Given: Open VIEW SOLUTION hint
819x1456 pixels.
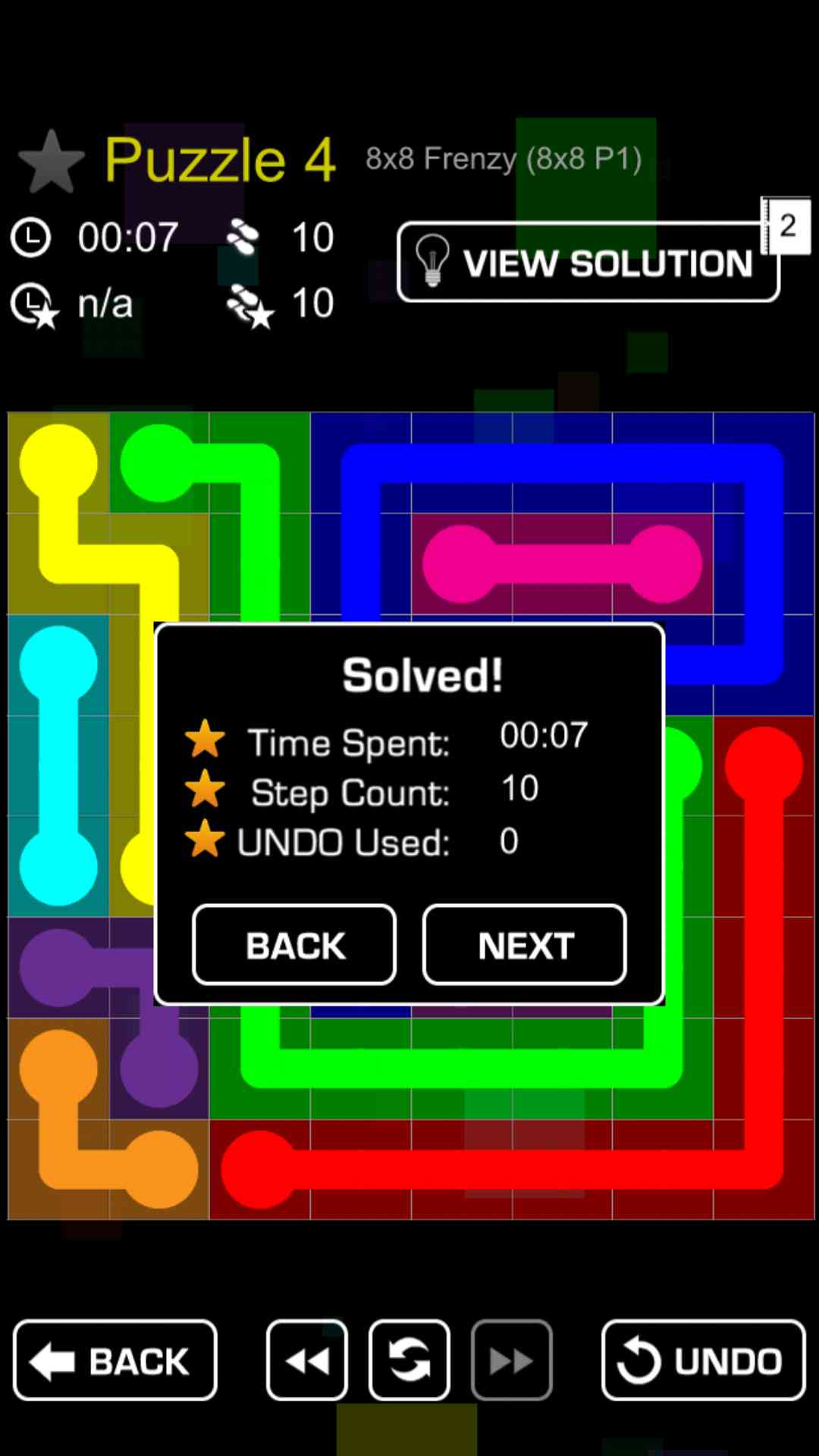Looking at the screenshot, I should tap(588, 262).
